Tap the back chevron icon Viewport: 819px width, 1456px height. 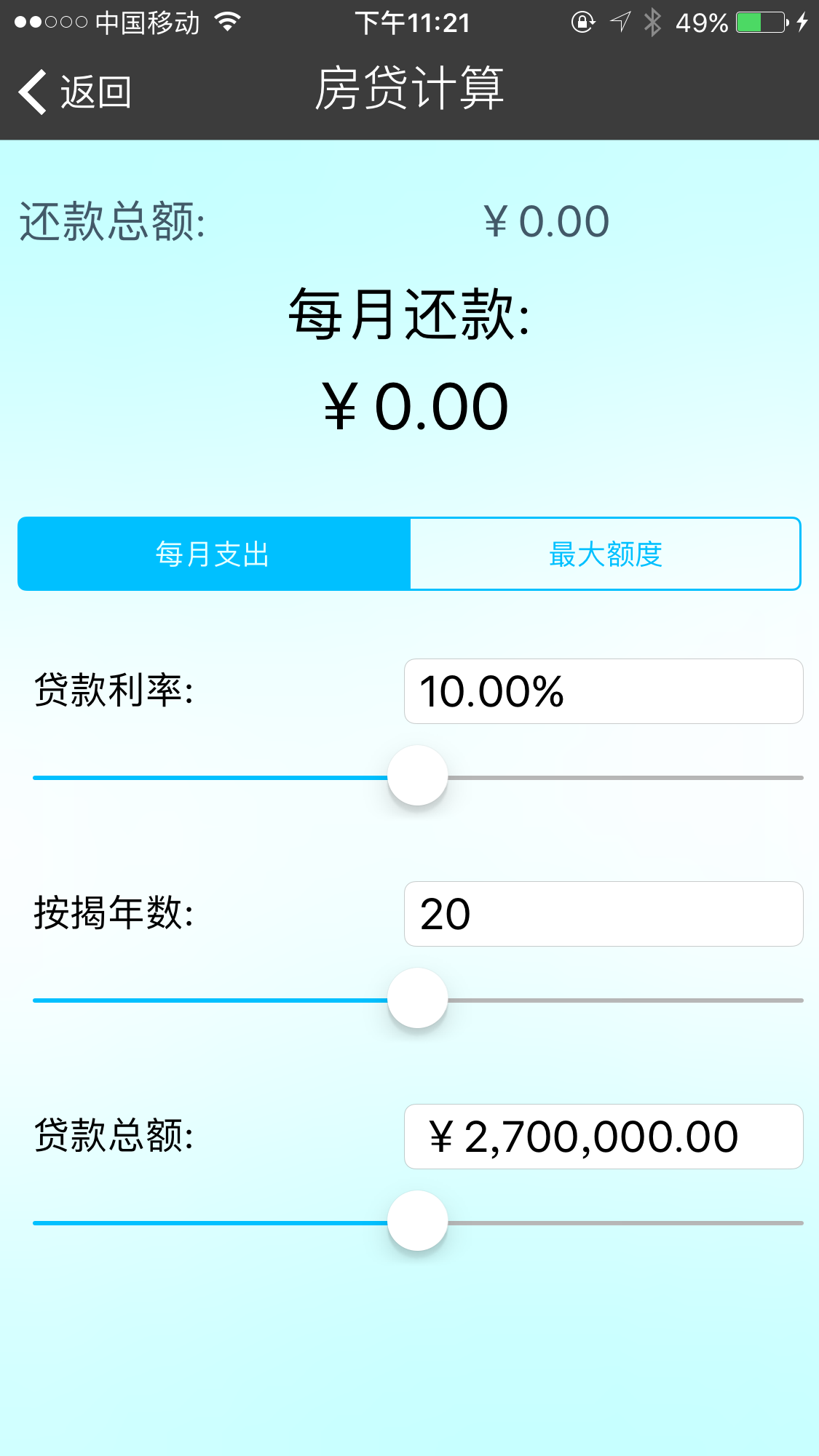click(31, 90)
